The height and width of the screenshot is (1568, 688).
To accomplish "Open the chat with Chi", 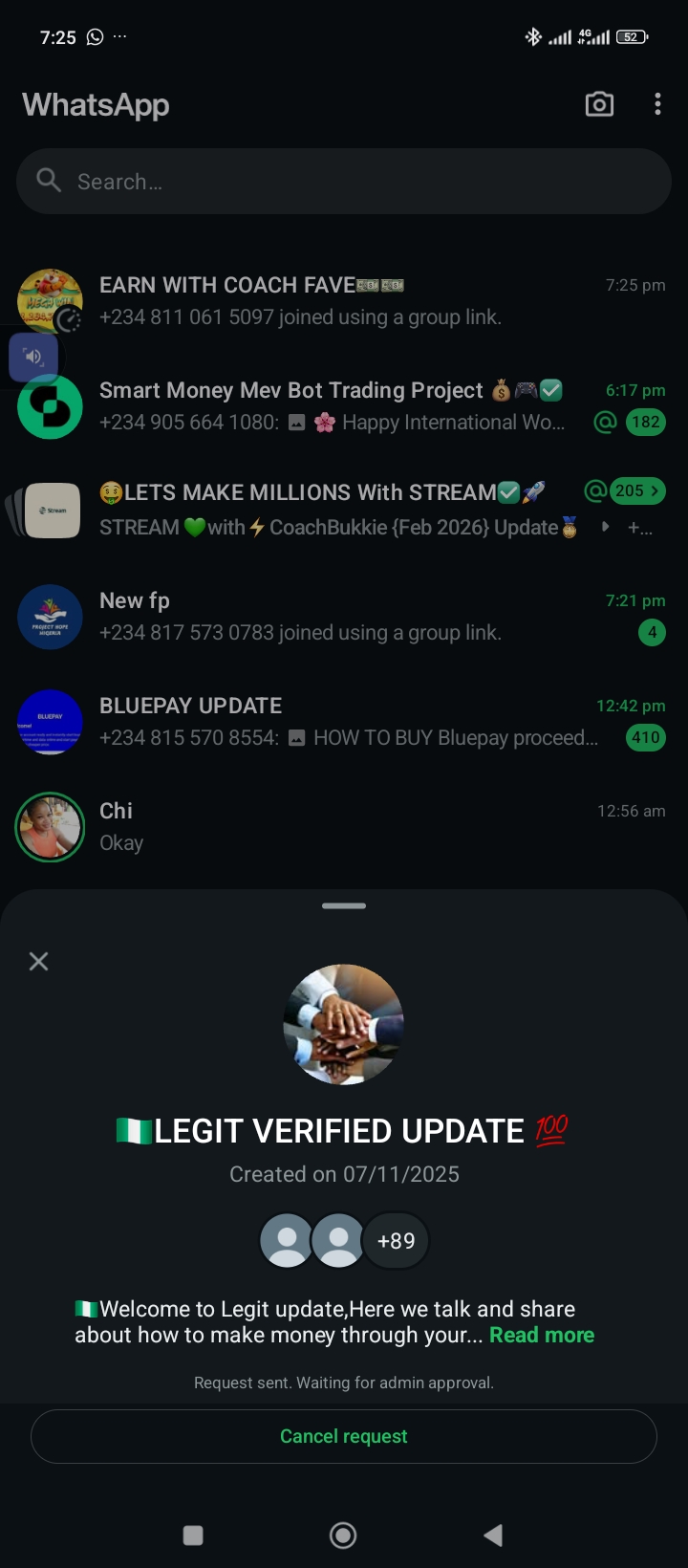I will pos(344,826).
